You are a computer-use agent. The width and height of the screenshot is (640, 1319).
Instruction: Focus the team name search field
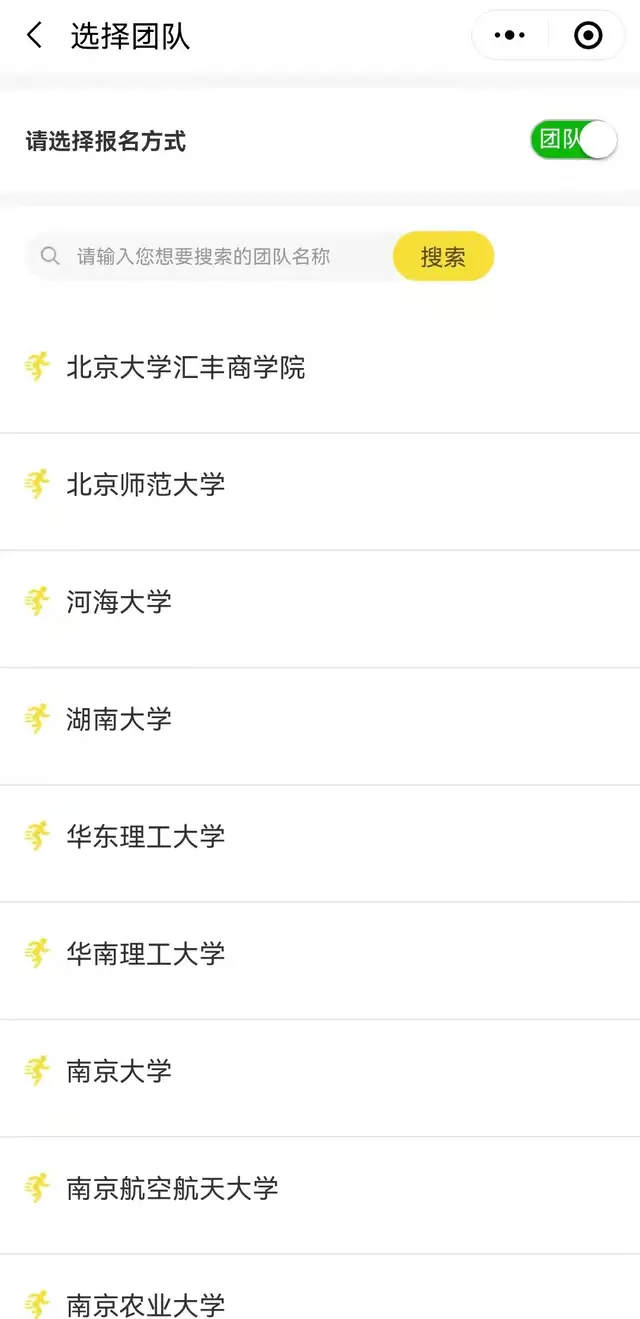(x=210, y=257)
